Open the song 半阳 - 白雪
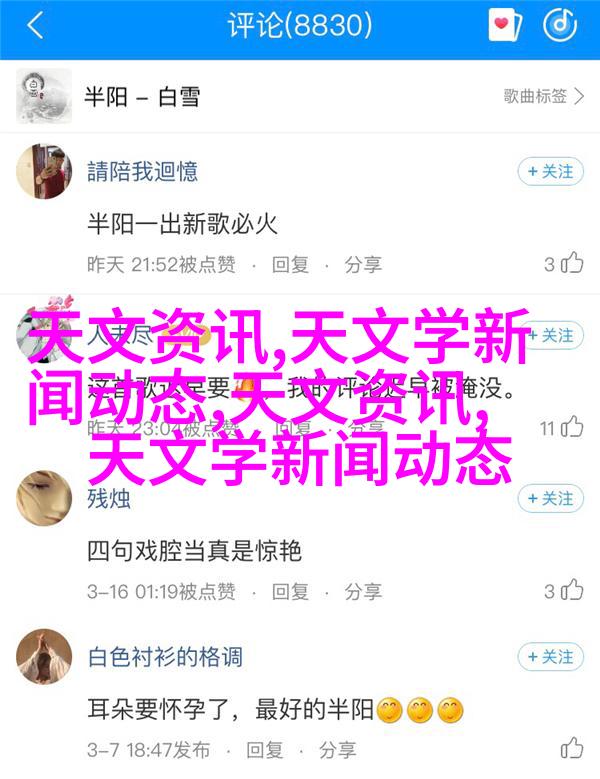 [x=142, y=96]
